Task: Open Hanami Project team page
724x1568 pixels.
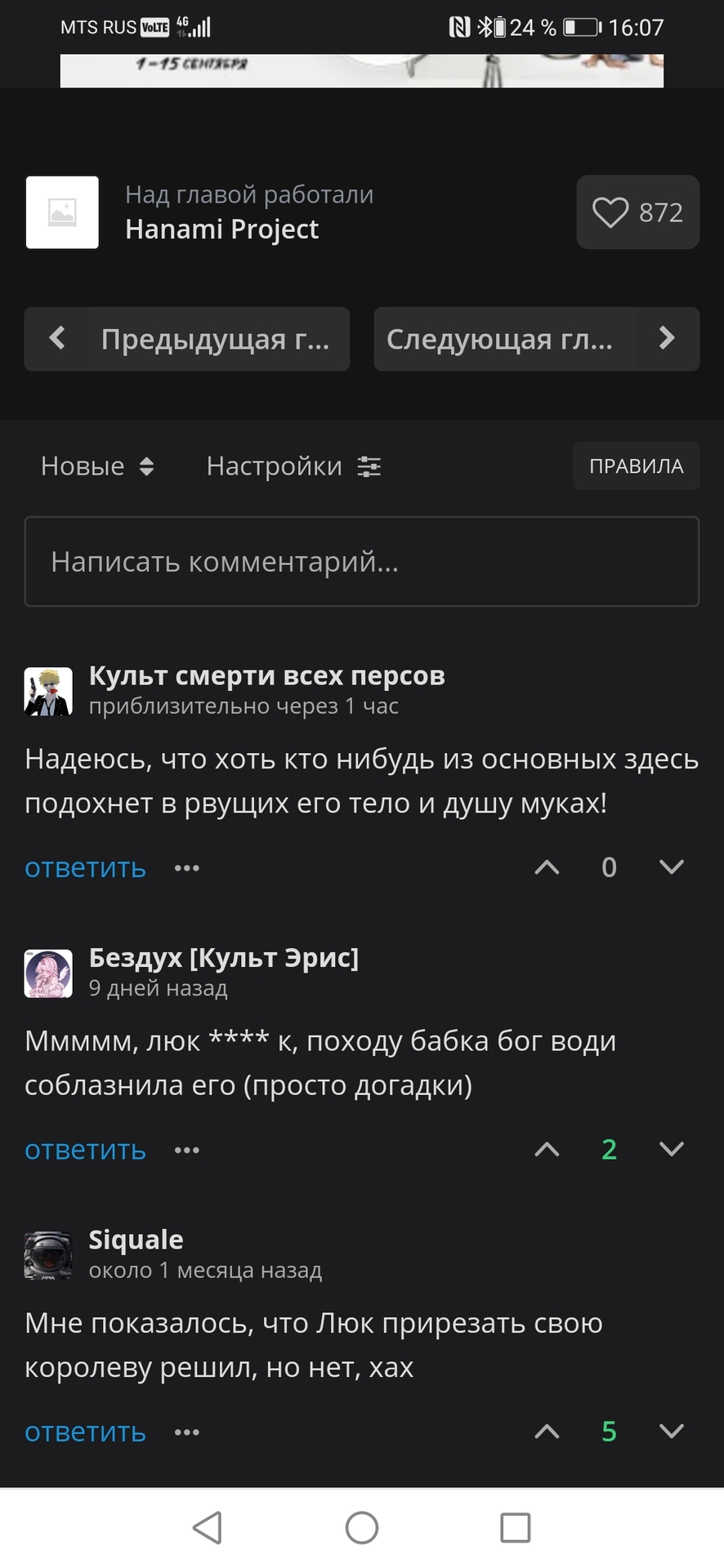Action: [221, 229]
